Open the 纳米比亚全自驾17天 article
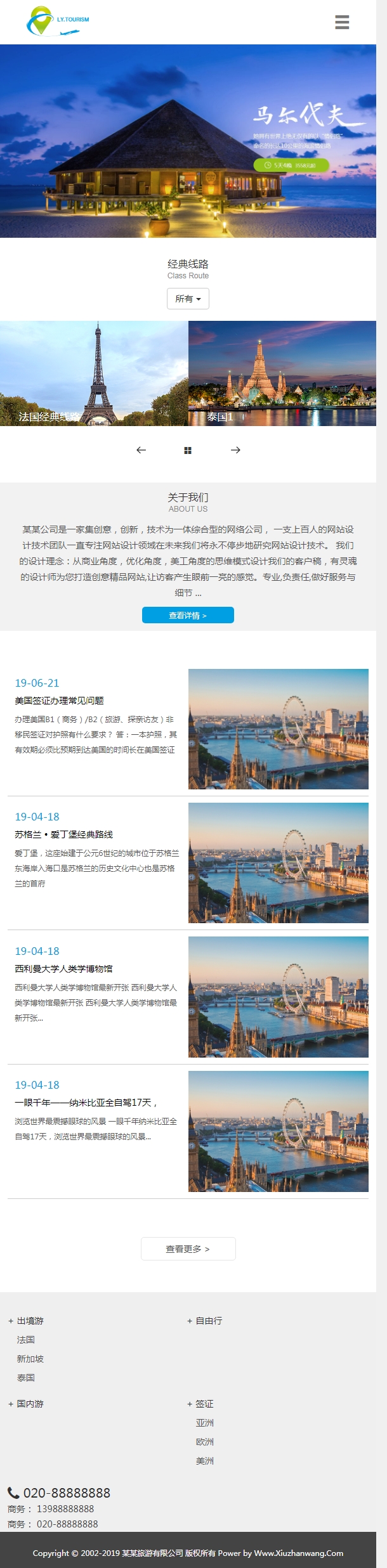 tap(86, 1103)
